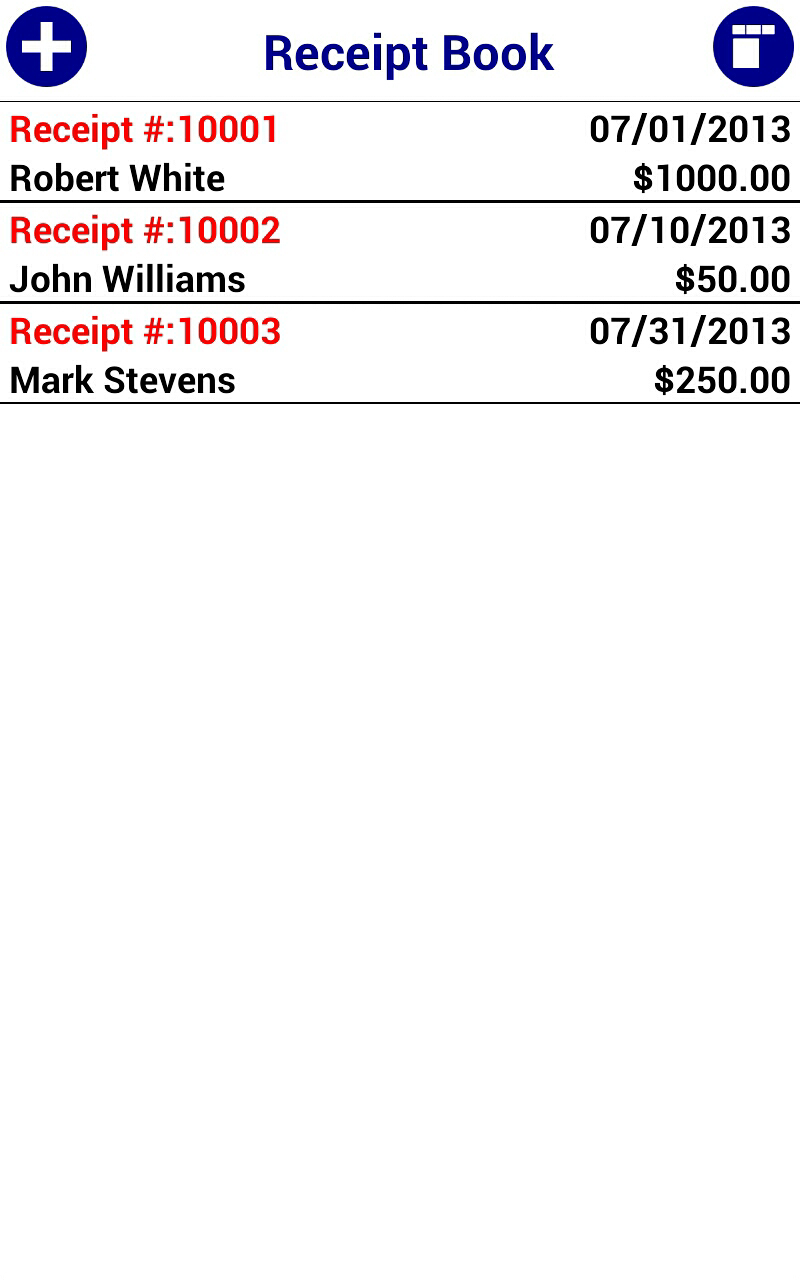Open receipt #10002 for John Williams
The height and width of the screenshot is (1280, 800).
pyautogui.click(x=400, y=254)
